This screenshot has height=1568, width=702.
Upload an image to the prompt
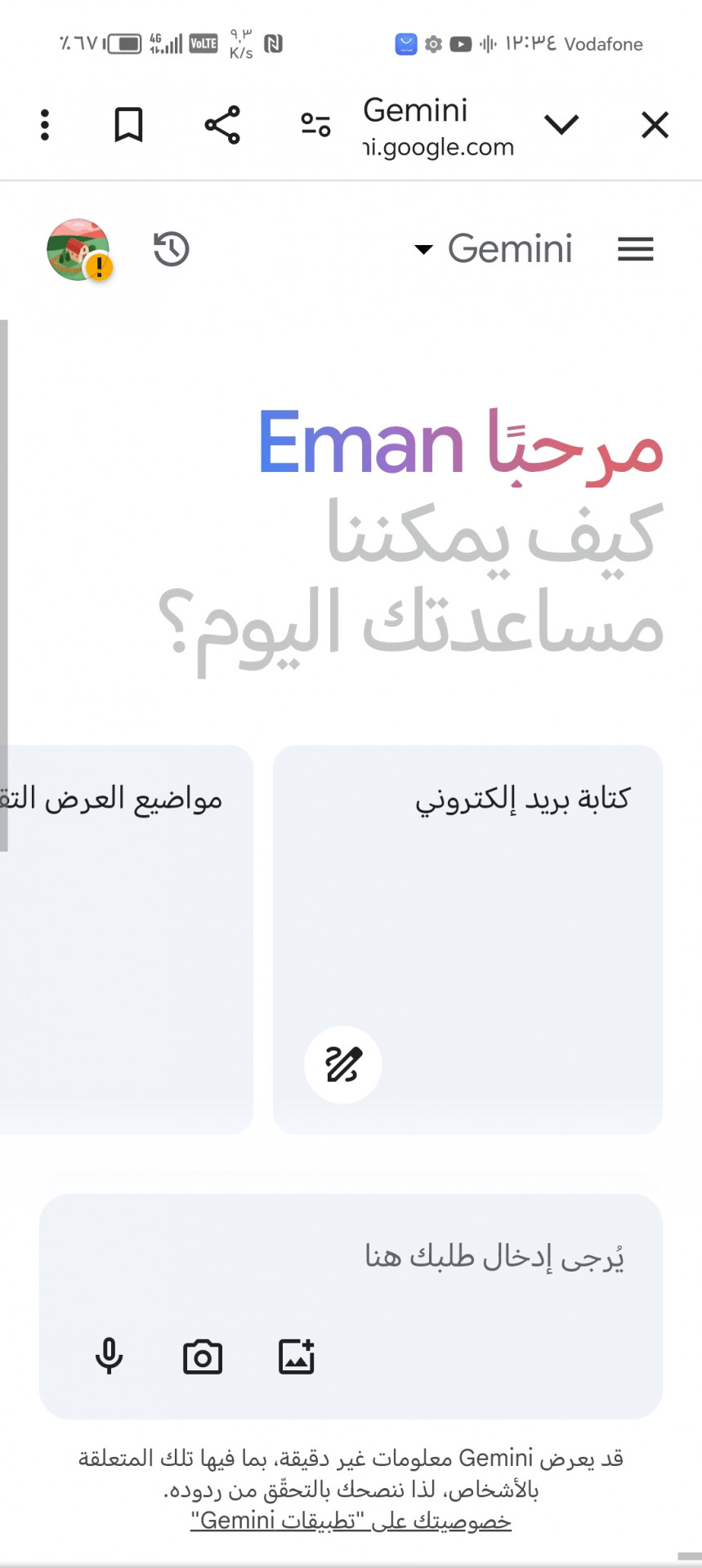click(296, 1357)
